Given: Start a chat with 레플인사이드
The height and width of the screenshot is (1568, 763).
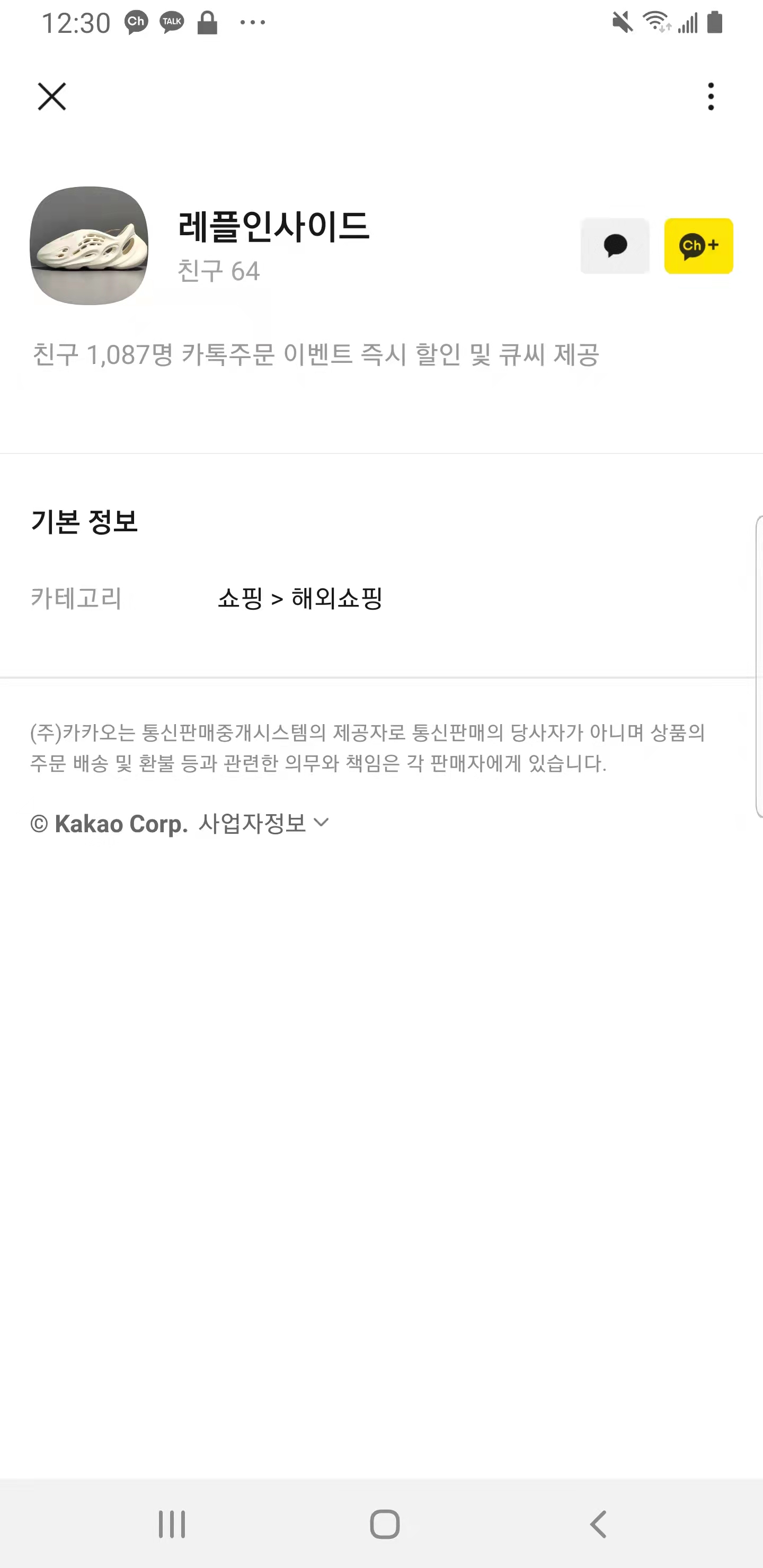Looking at the screenshot, I should pyautogui.click(x=615, y=246).
